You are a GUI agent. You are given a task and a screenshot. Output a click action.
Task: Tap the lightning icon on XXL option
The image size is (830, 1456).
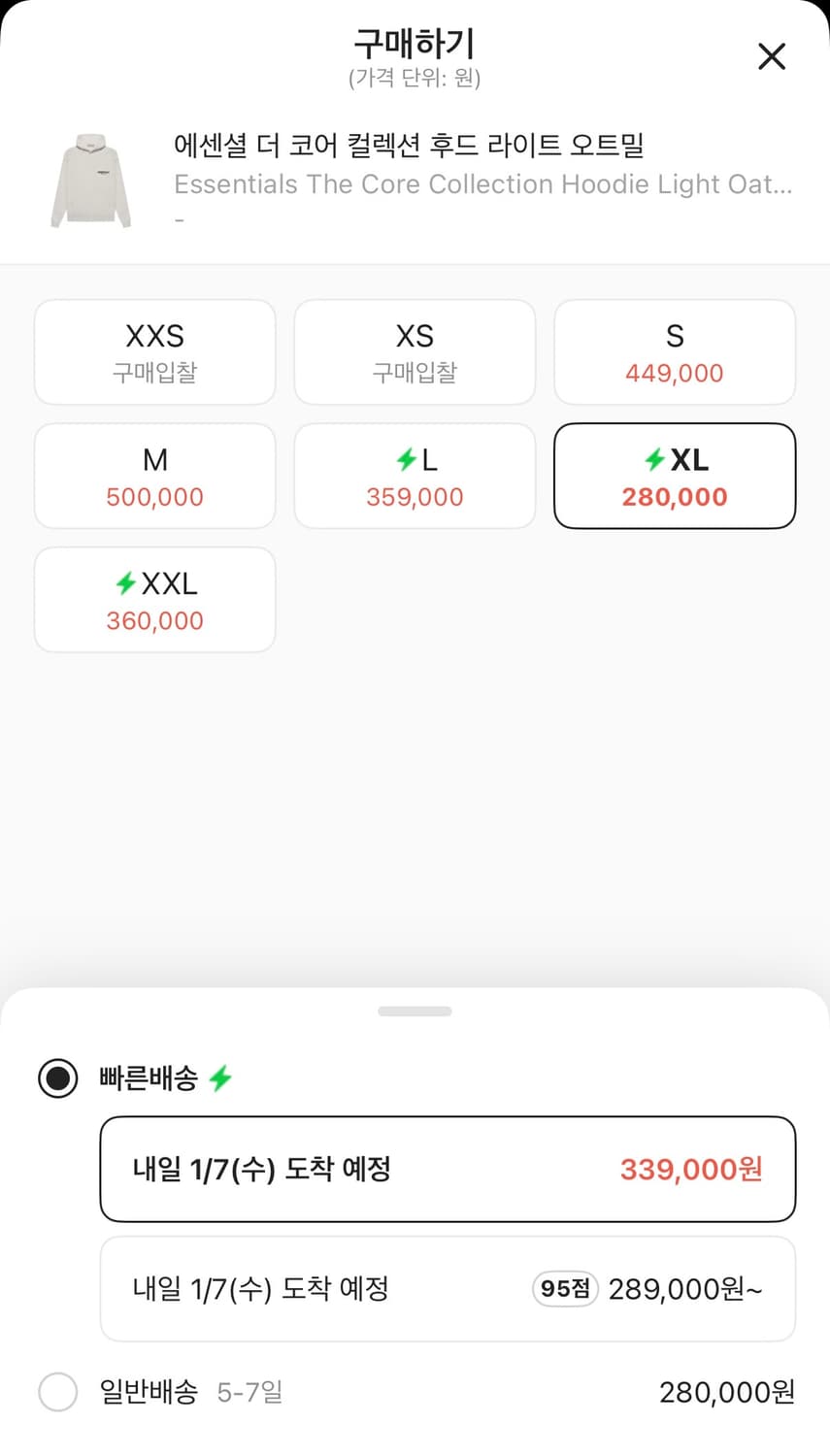[x=125, y=583]
